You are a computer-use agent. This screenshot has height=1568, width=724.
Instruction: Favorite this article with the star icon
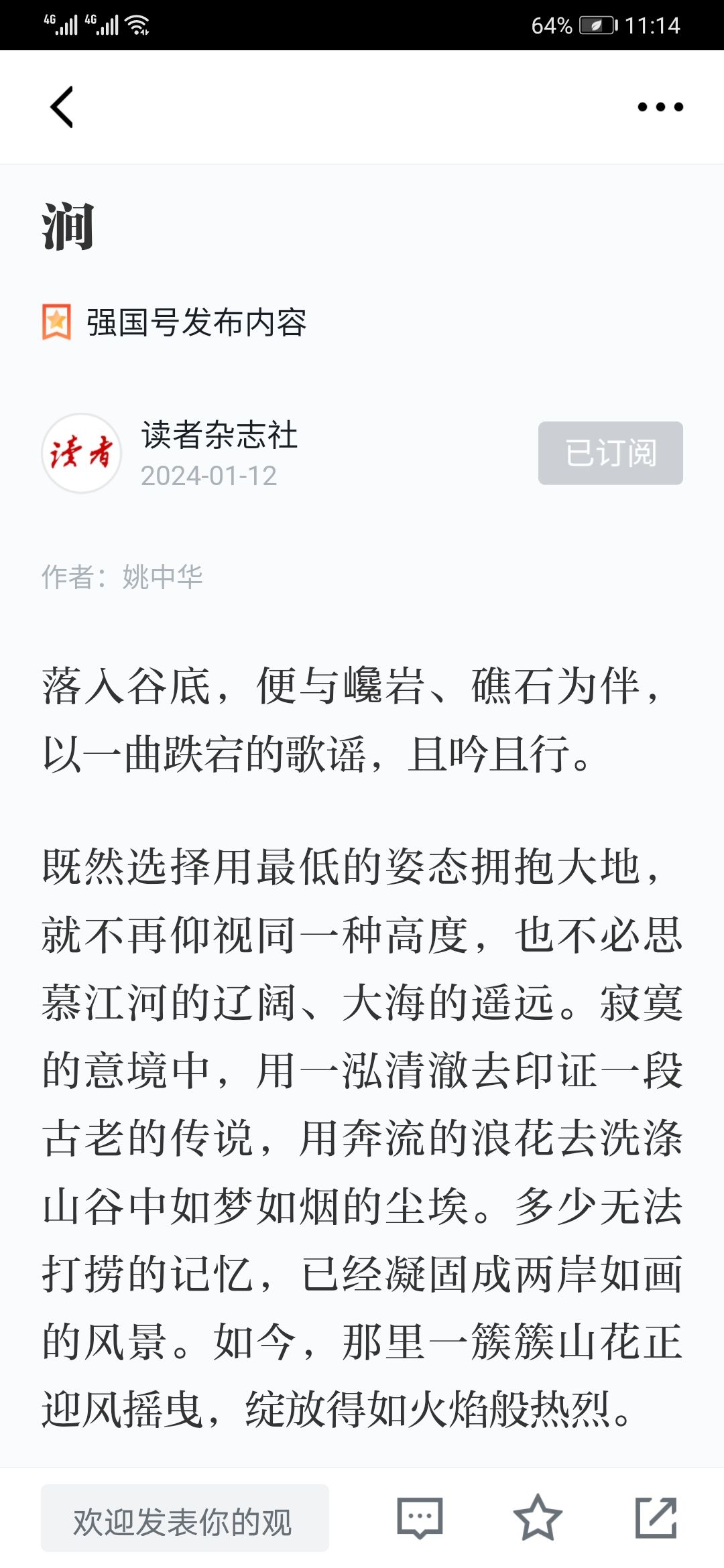point(537,1518)
